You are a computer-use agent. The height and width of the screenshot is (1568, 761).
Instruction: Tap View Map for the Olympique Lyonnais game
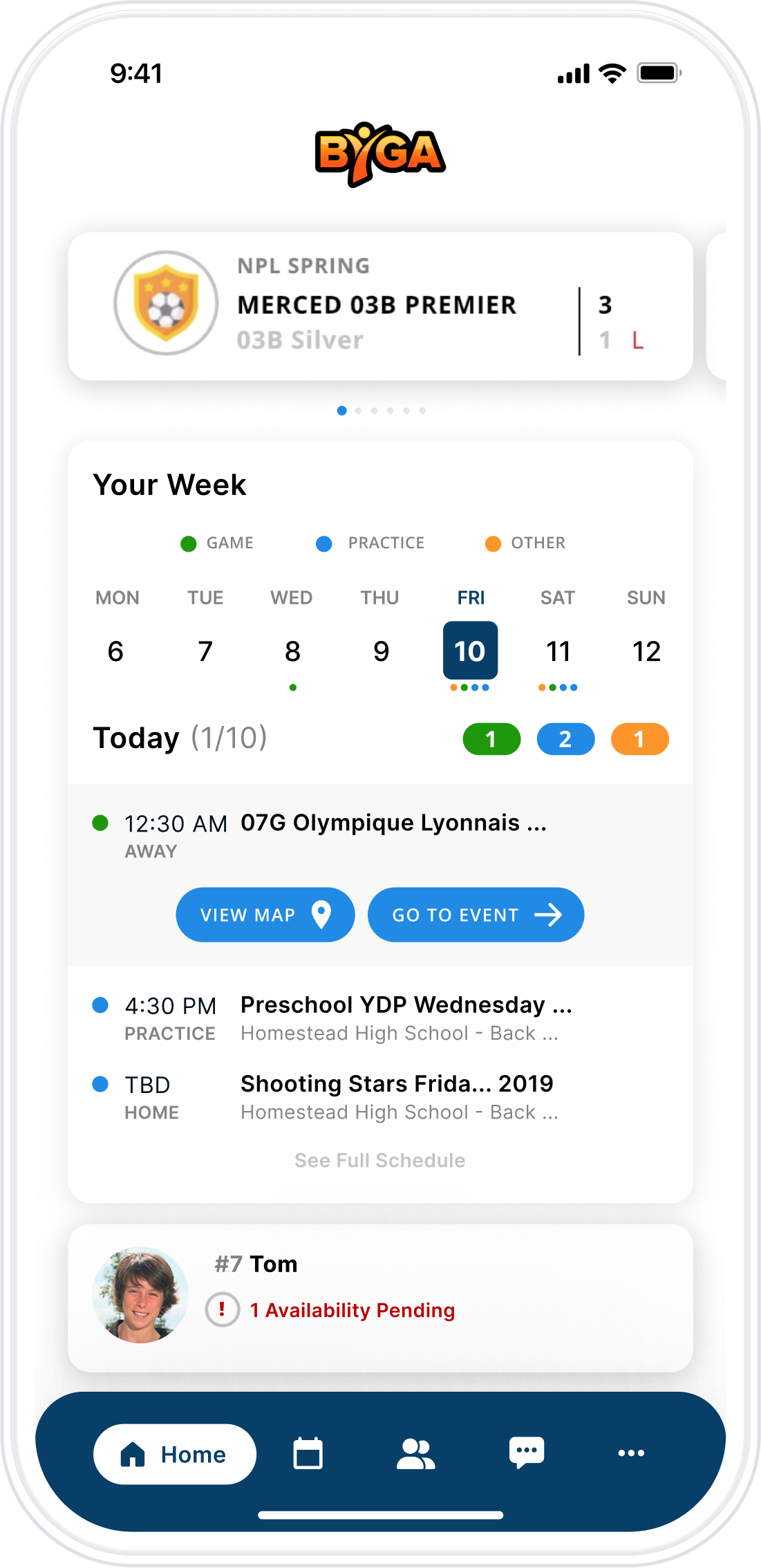tap(265, 915)
